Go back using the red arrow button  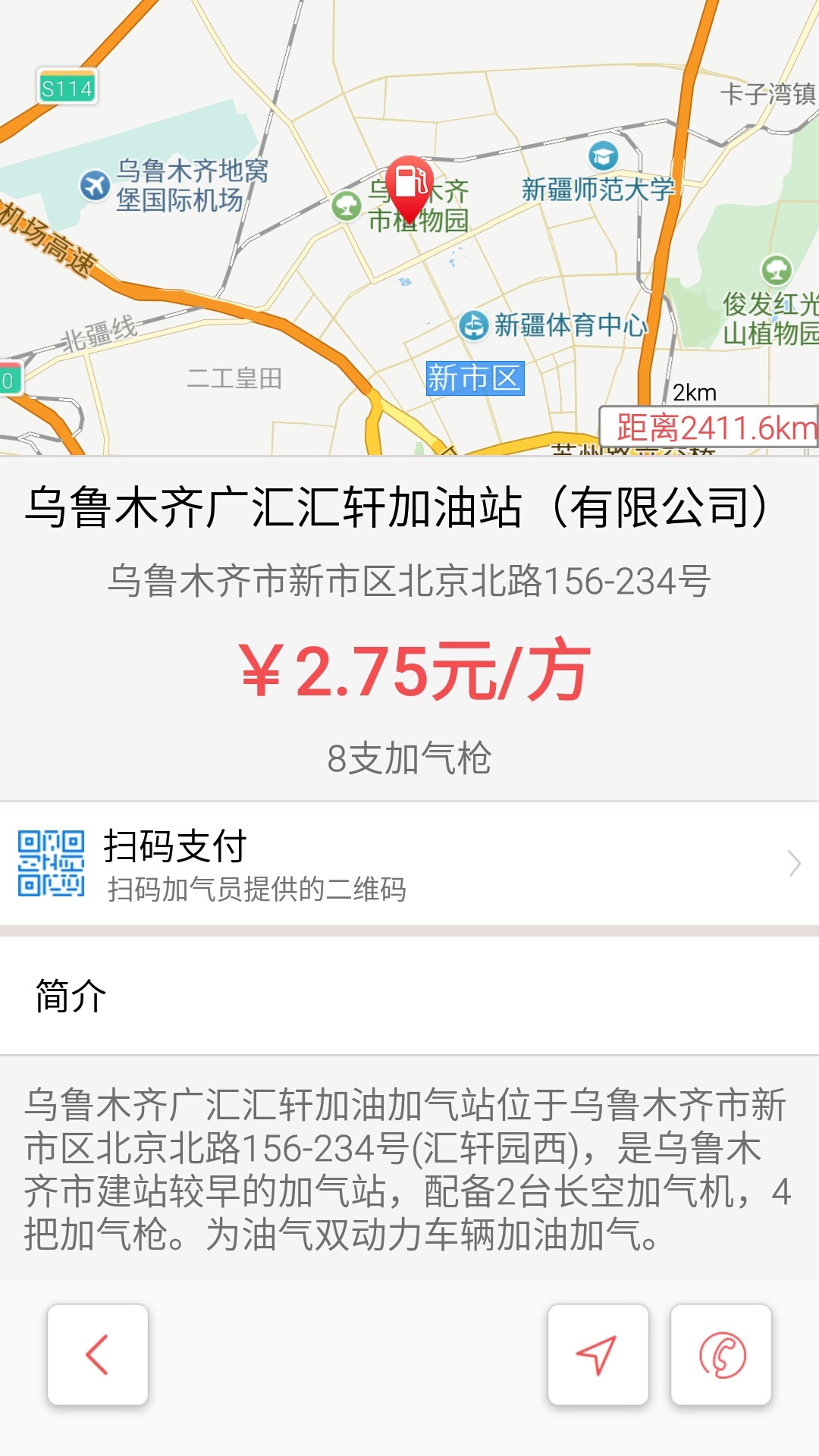[98, 1354]
